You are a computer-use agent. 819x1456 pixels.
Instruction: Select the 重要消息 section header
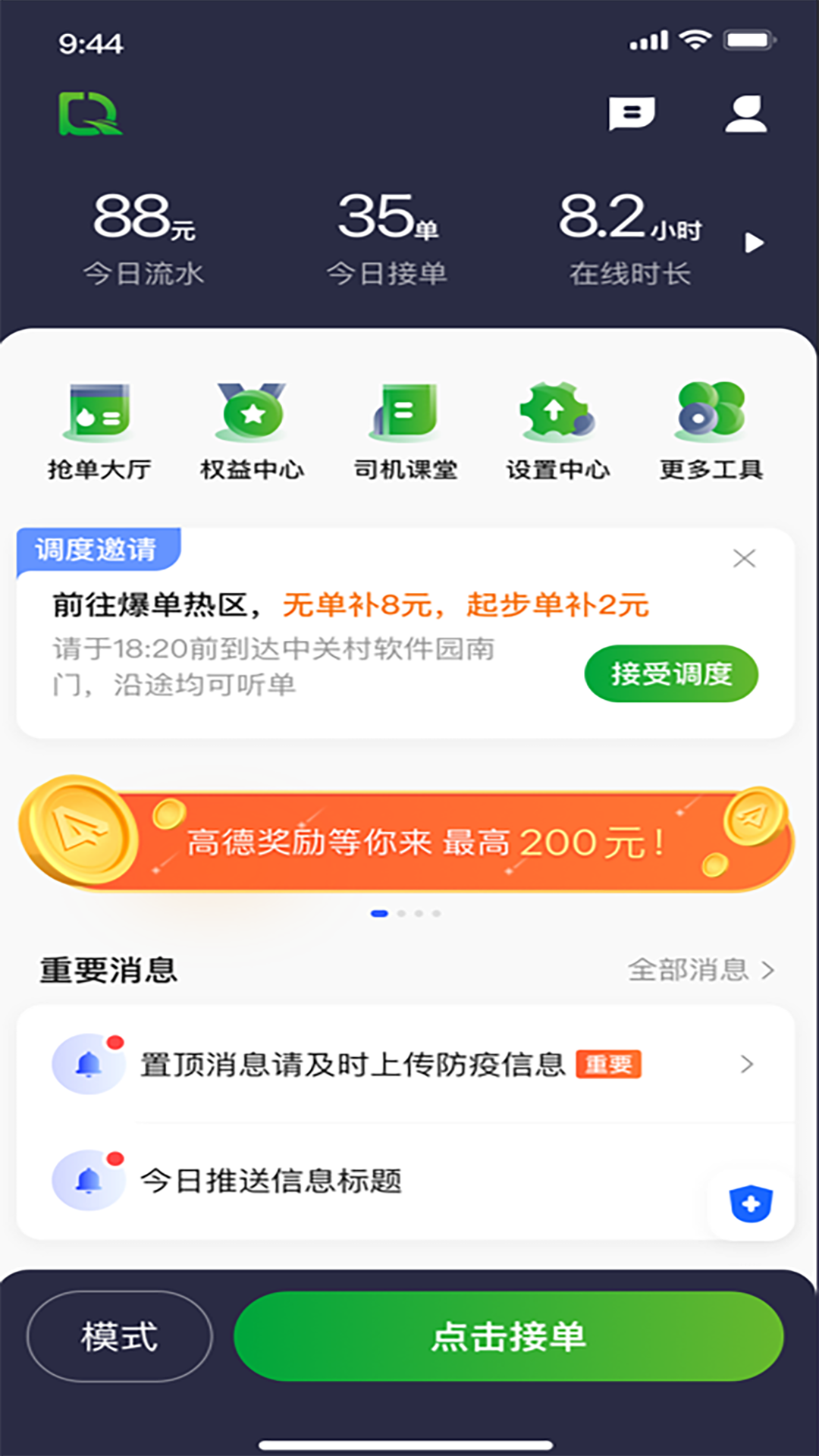pyautogui.click(x=106, y=968)
